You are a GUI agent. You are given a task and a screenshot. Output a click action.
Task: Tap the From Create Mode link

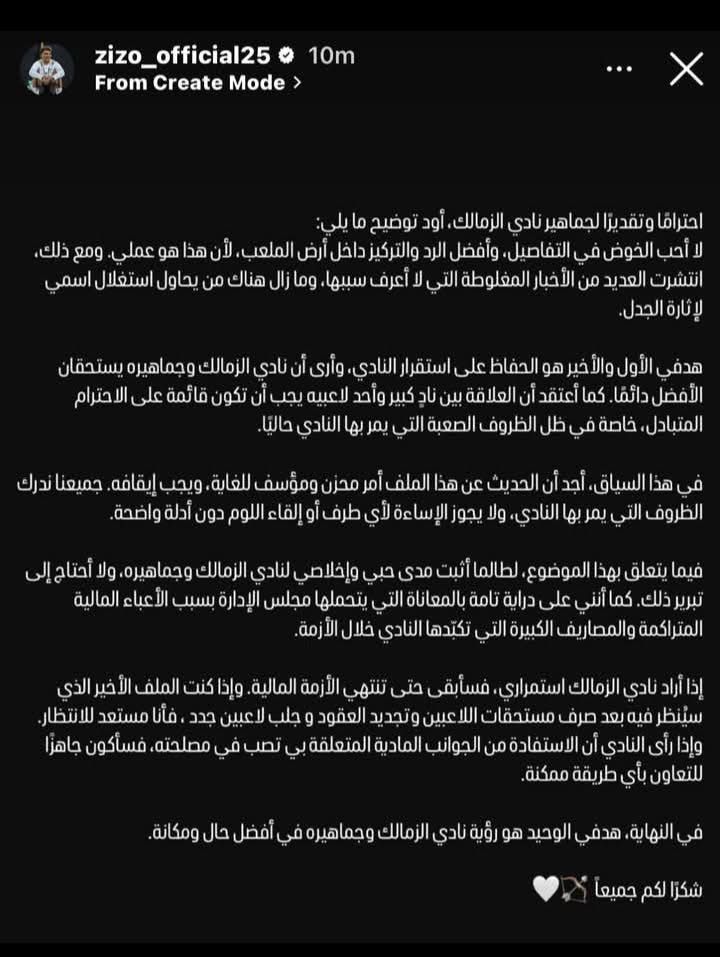(198, 84)
